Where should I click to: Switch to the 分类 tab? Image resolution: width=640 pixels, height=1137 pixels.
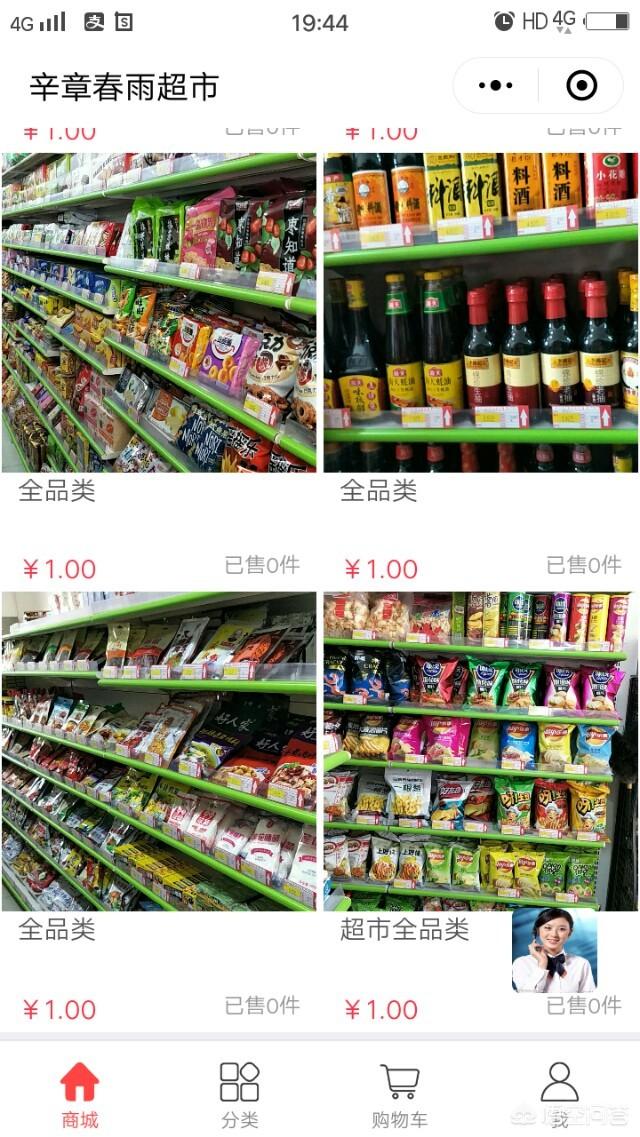coord(240,1094)
